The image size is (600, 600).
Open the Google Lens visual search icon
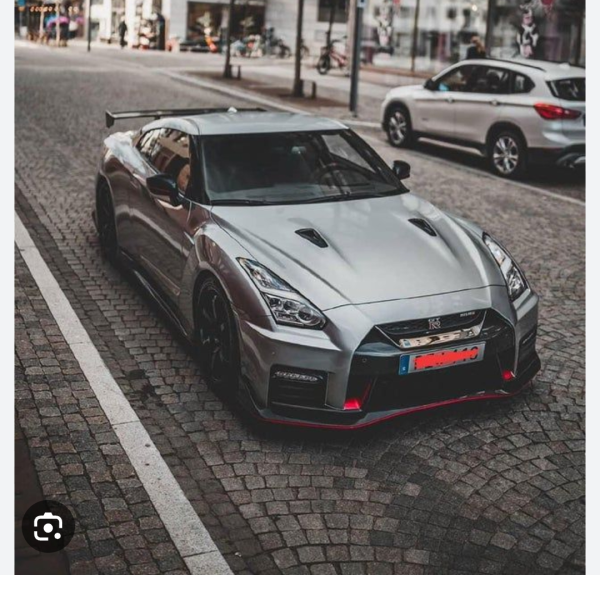pos(48,526)
